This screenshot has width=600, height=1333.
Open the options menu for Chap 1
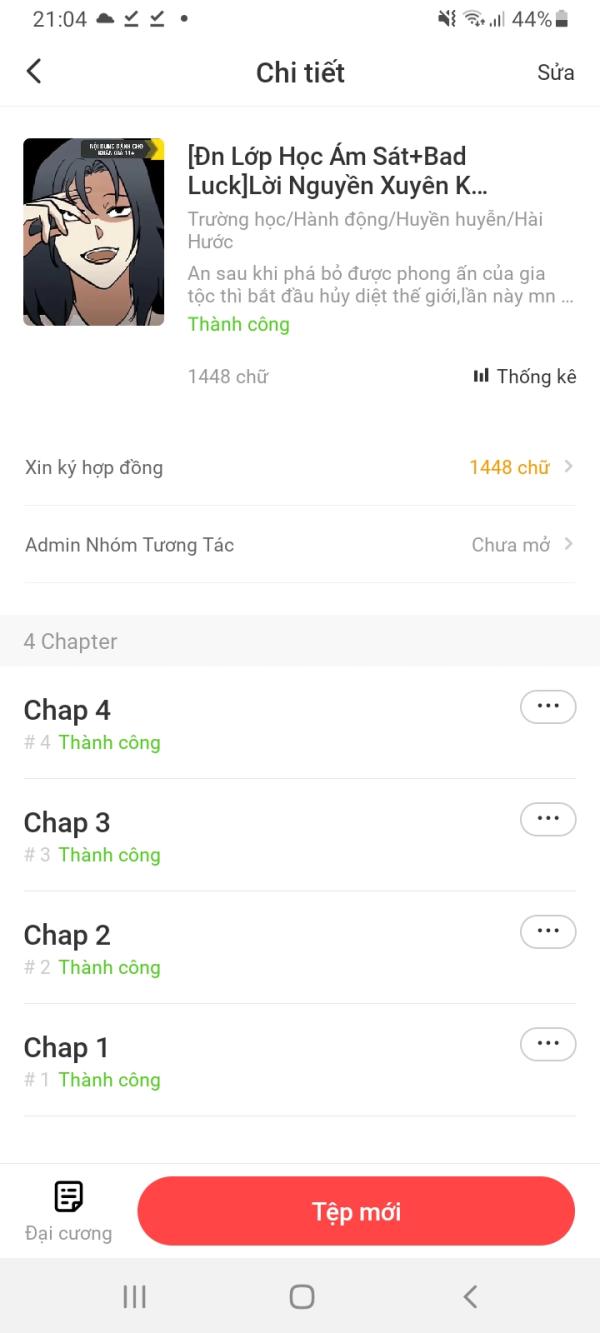pyautogui.click(x=548, y=1044)
